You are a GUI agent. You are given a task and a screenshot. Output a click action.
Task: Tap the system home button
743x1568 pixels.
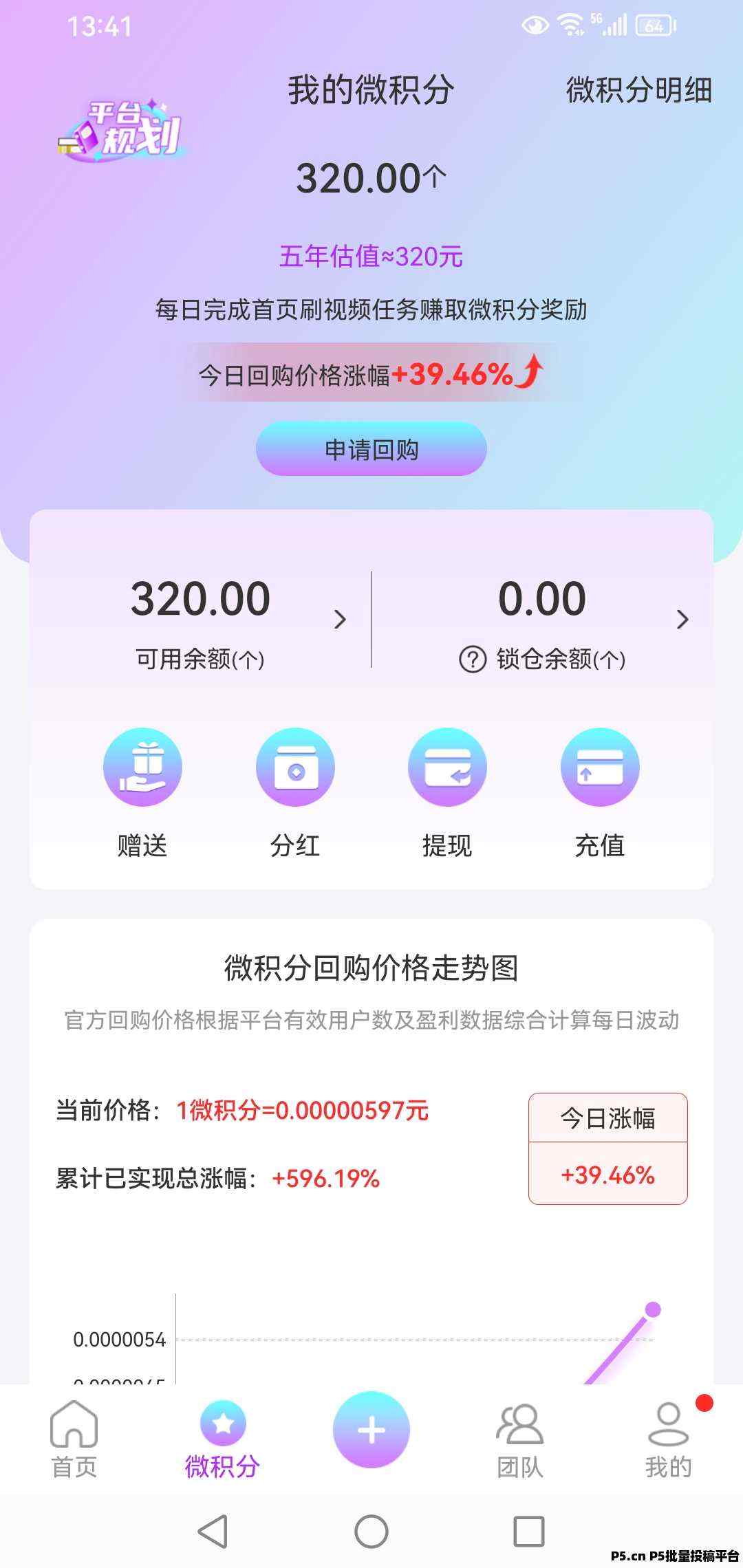(x=371, y=1531)
